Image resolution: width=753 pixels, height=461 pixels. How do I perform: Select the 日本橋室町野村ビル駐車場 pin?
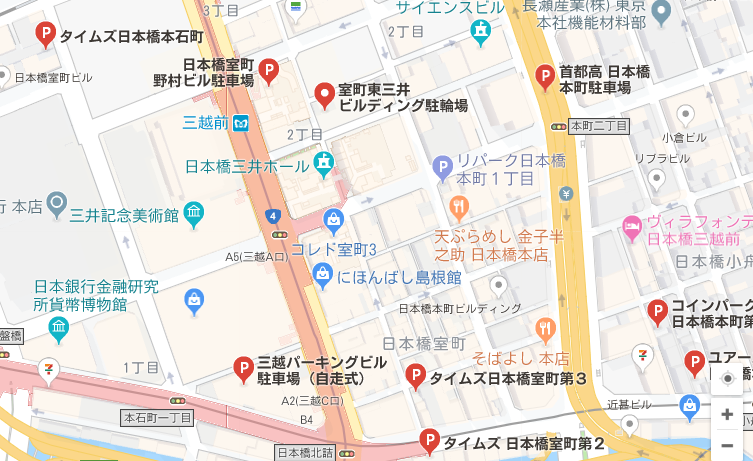pos(268,70)
